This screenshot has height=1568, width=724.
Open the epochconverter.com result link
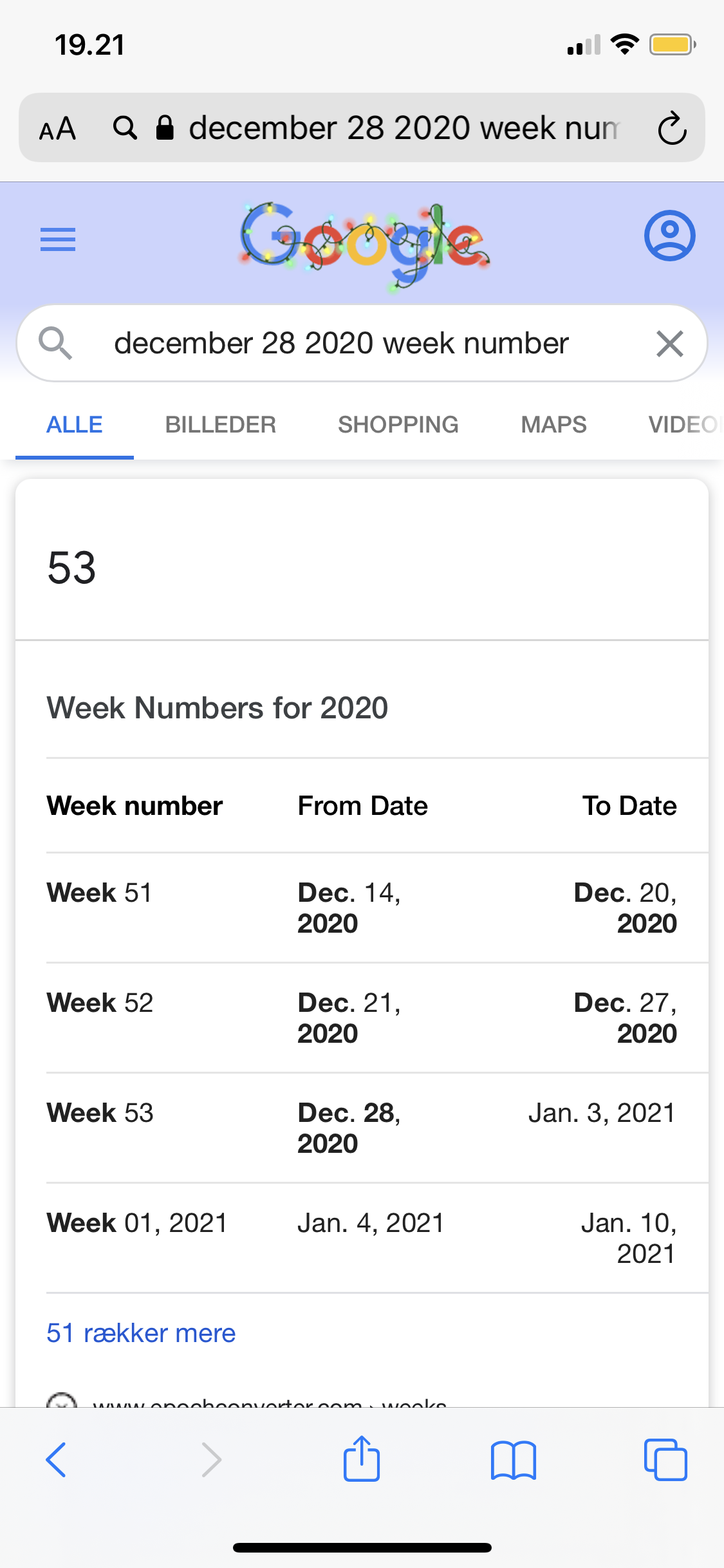tap(270, 1406)
